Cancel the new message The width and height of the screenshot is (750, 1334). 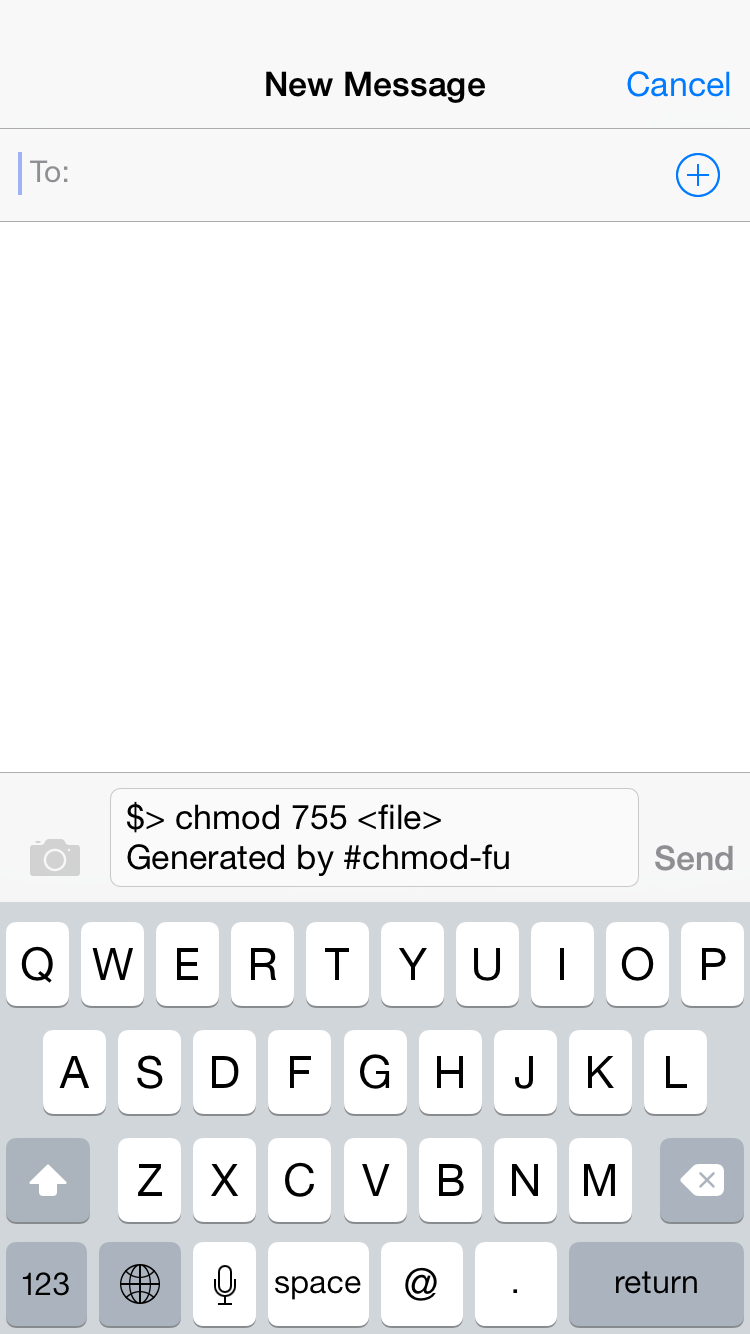click(x=678, y=85)
